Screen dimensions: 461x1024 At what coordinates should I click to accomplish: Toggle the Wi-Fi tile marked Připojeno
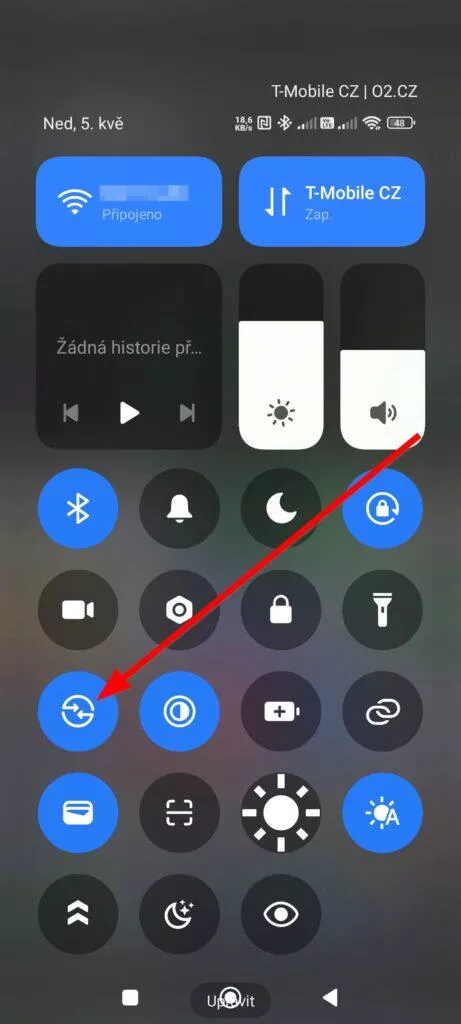tap(129, 201)
